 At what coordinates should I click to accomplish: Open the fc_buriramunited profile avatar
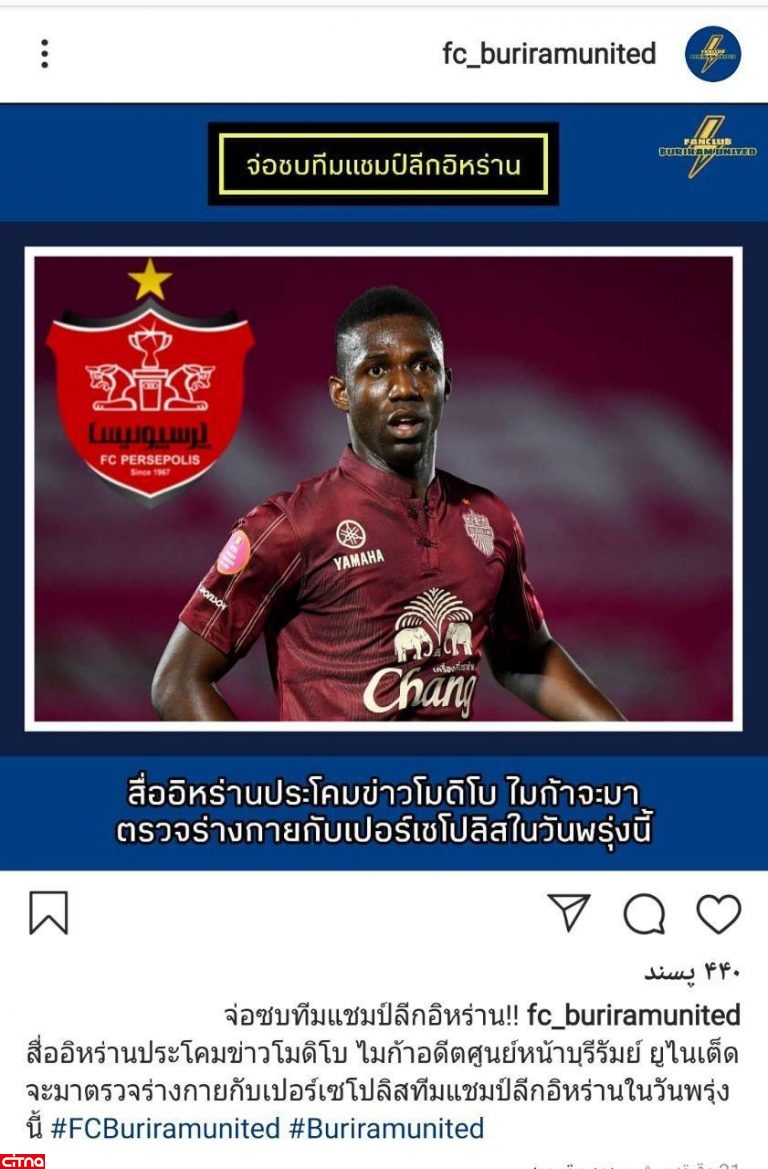(713, 54)
